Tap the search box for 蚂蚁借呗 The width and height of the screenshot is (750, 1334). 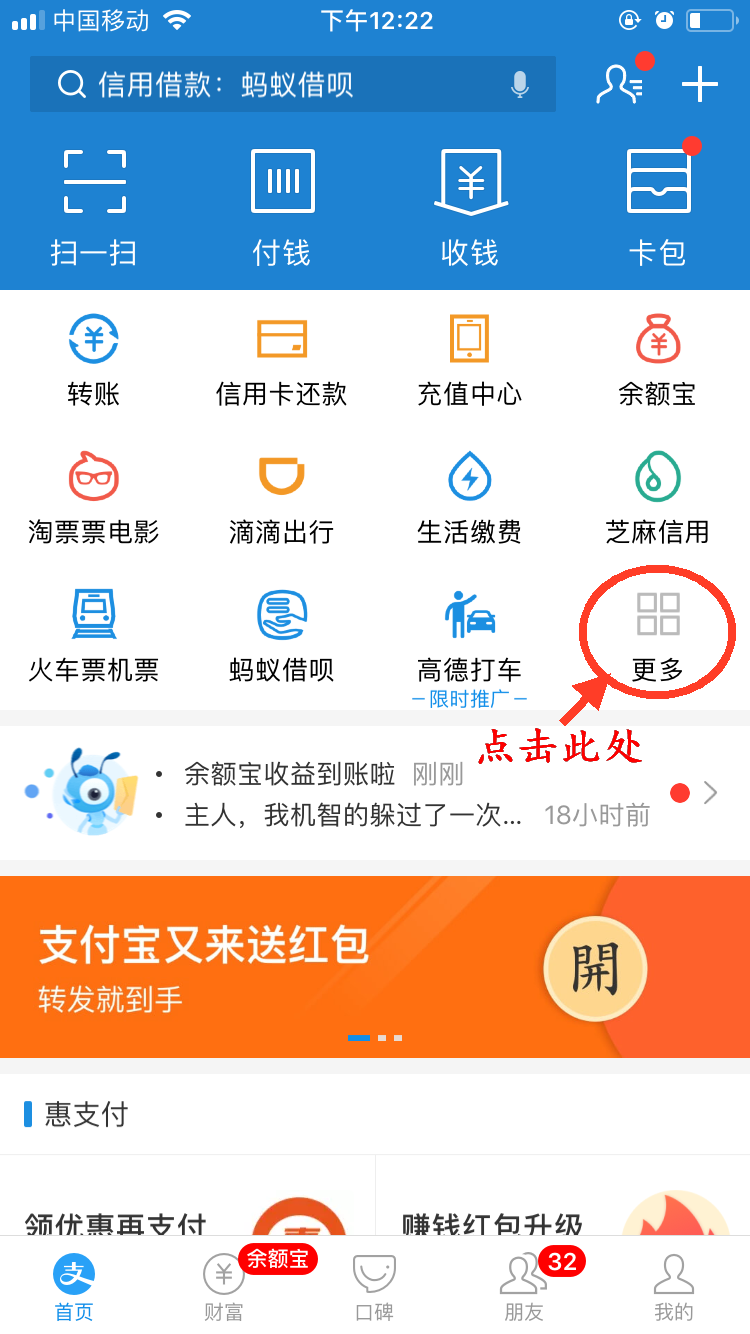tap(270, 85)
